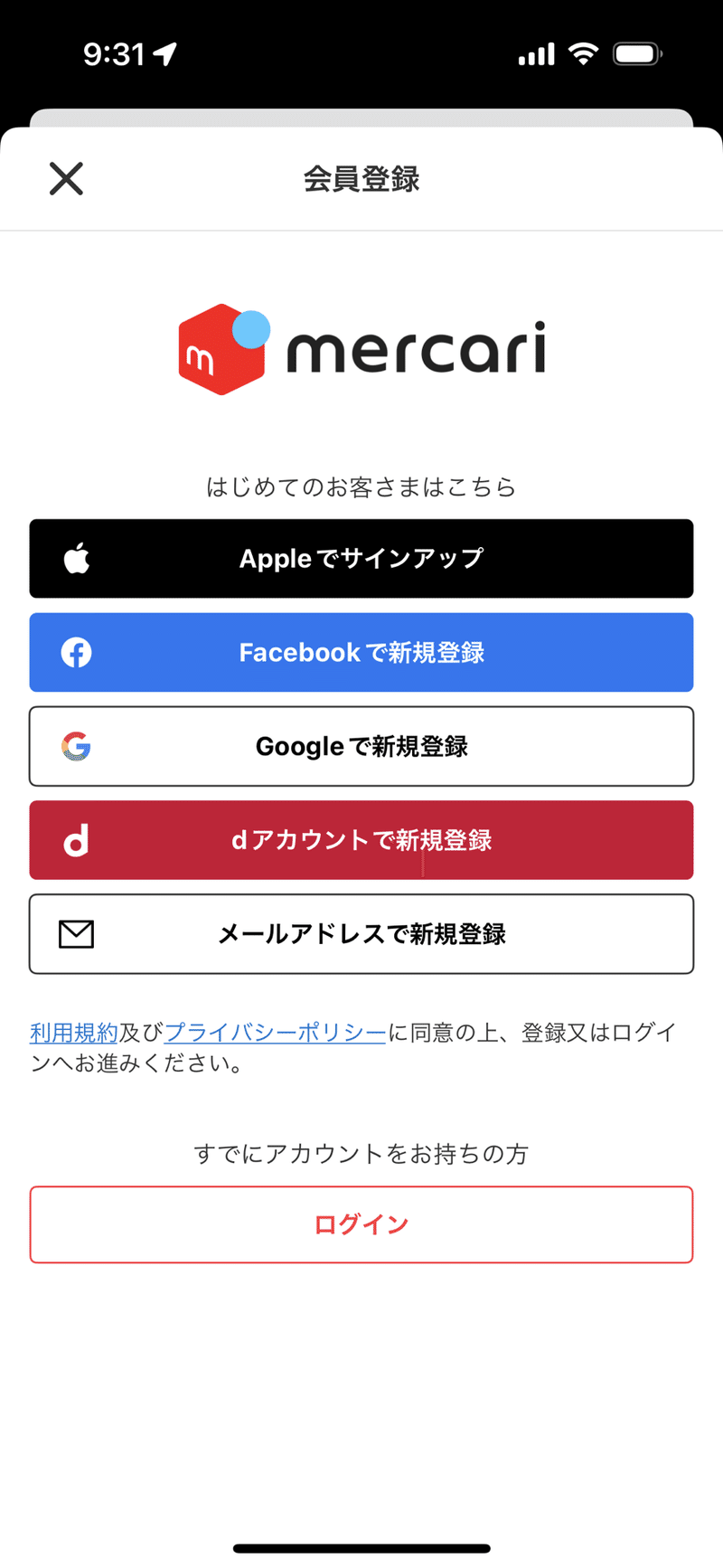Sign up with Apple

click(x=361, y=559)
